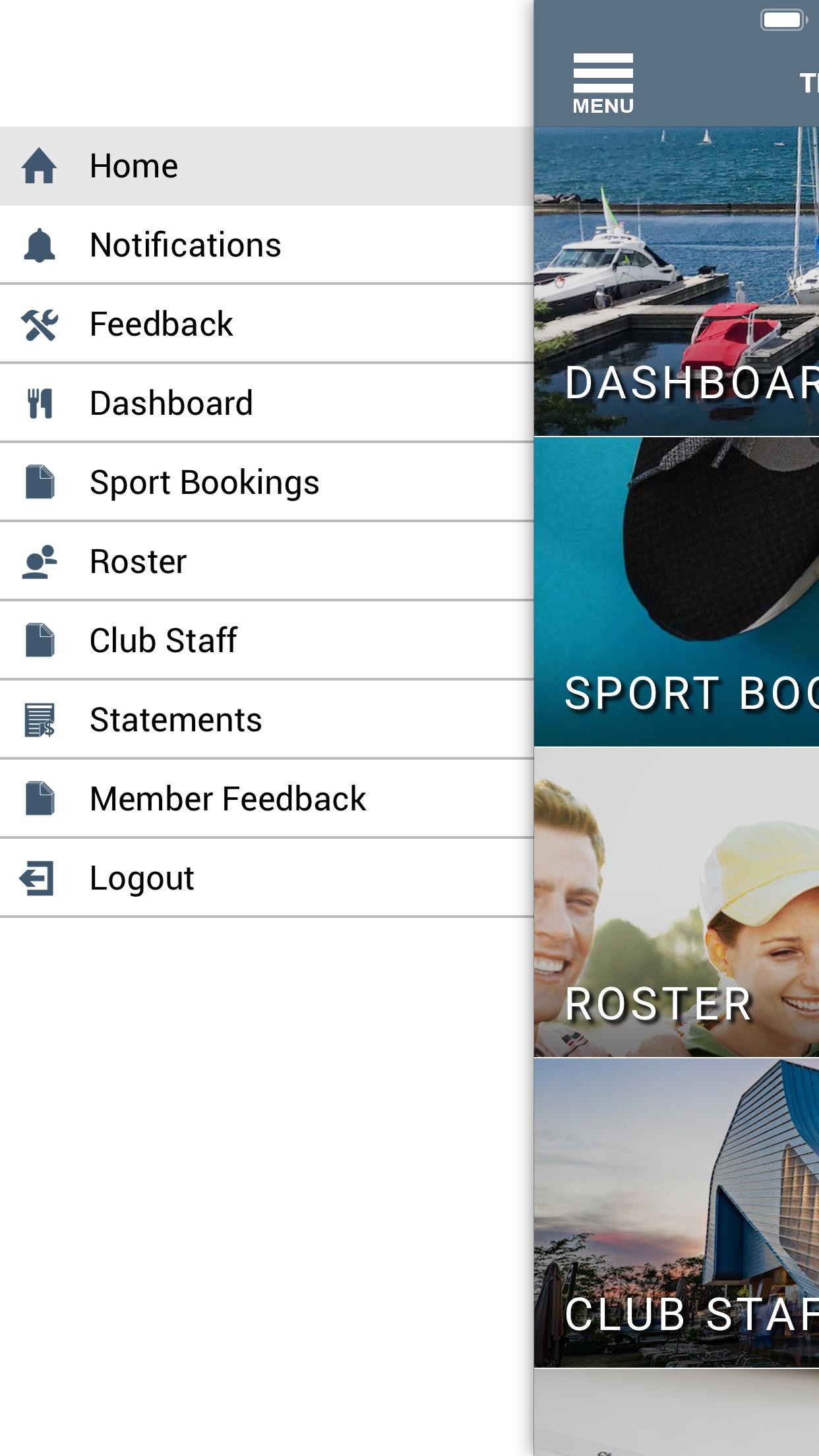The width and height of the screenshot is (819, 1456).
Task: Log out using the Logout row
Action: point(266,878)
